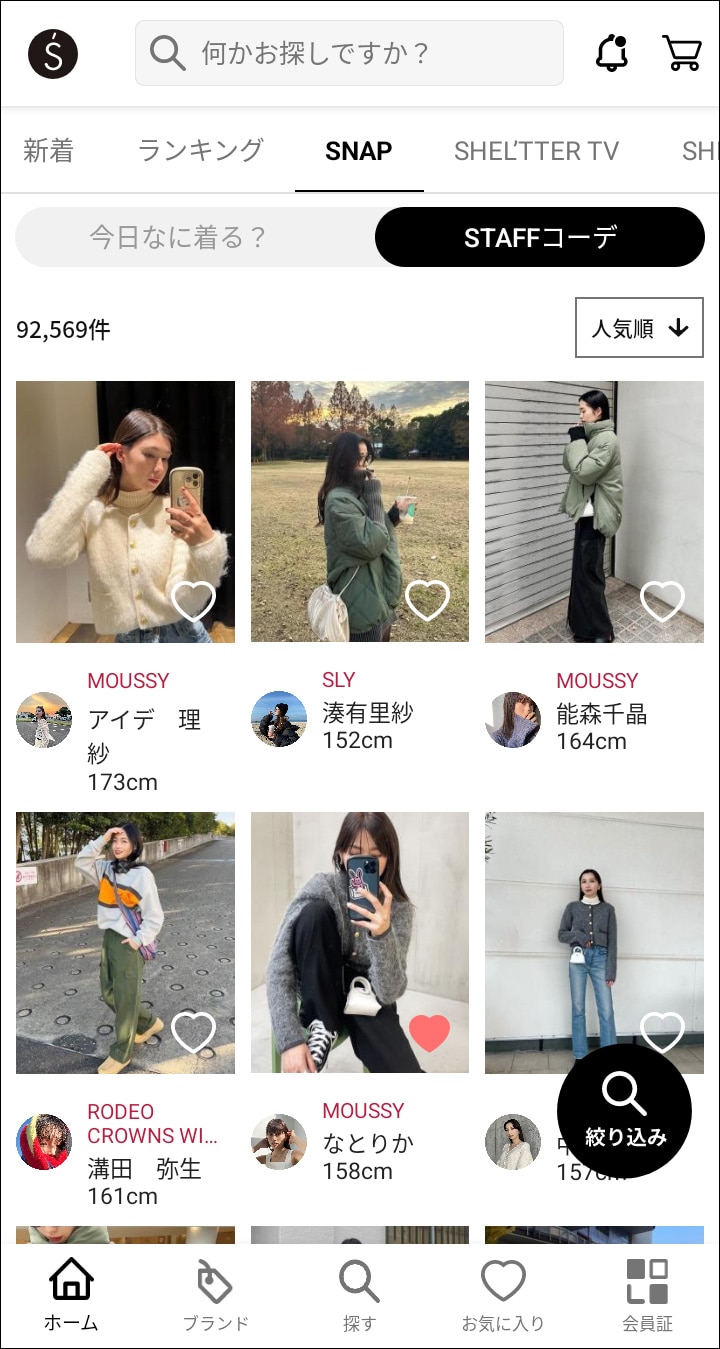Like the snap by 湊有里紗
The height and width of the screenshot is (1349, 720).
point(427,600)
